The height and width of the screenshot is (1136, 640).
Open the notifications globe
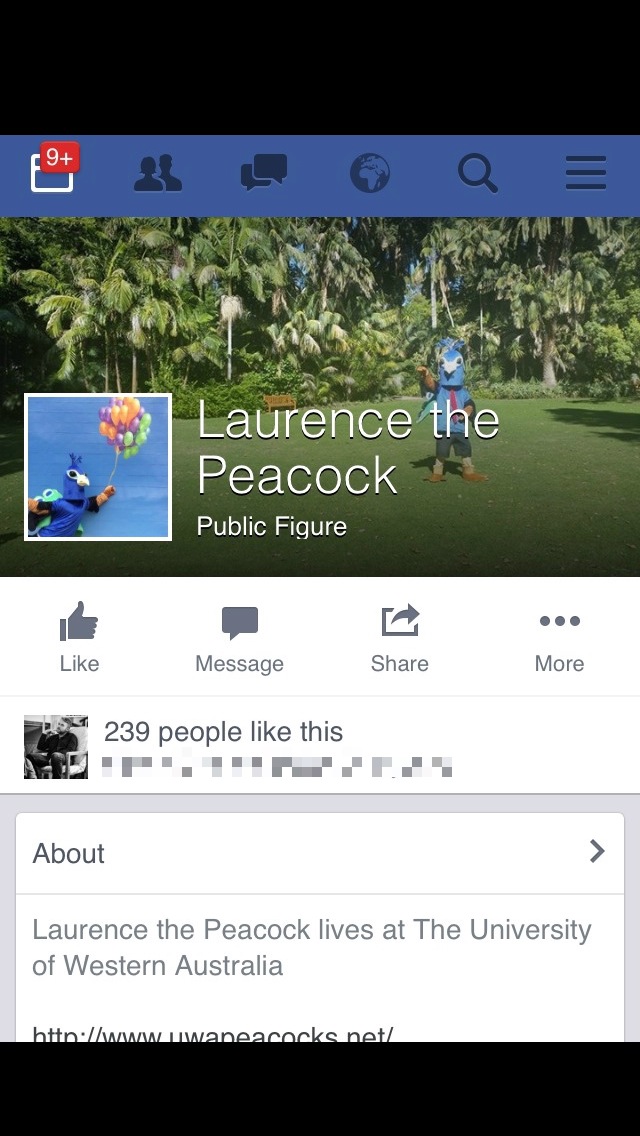point(370,174)
